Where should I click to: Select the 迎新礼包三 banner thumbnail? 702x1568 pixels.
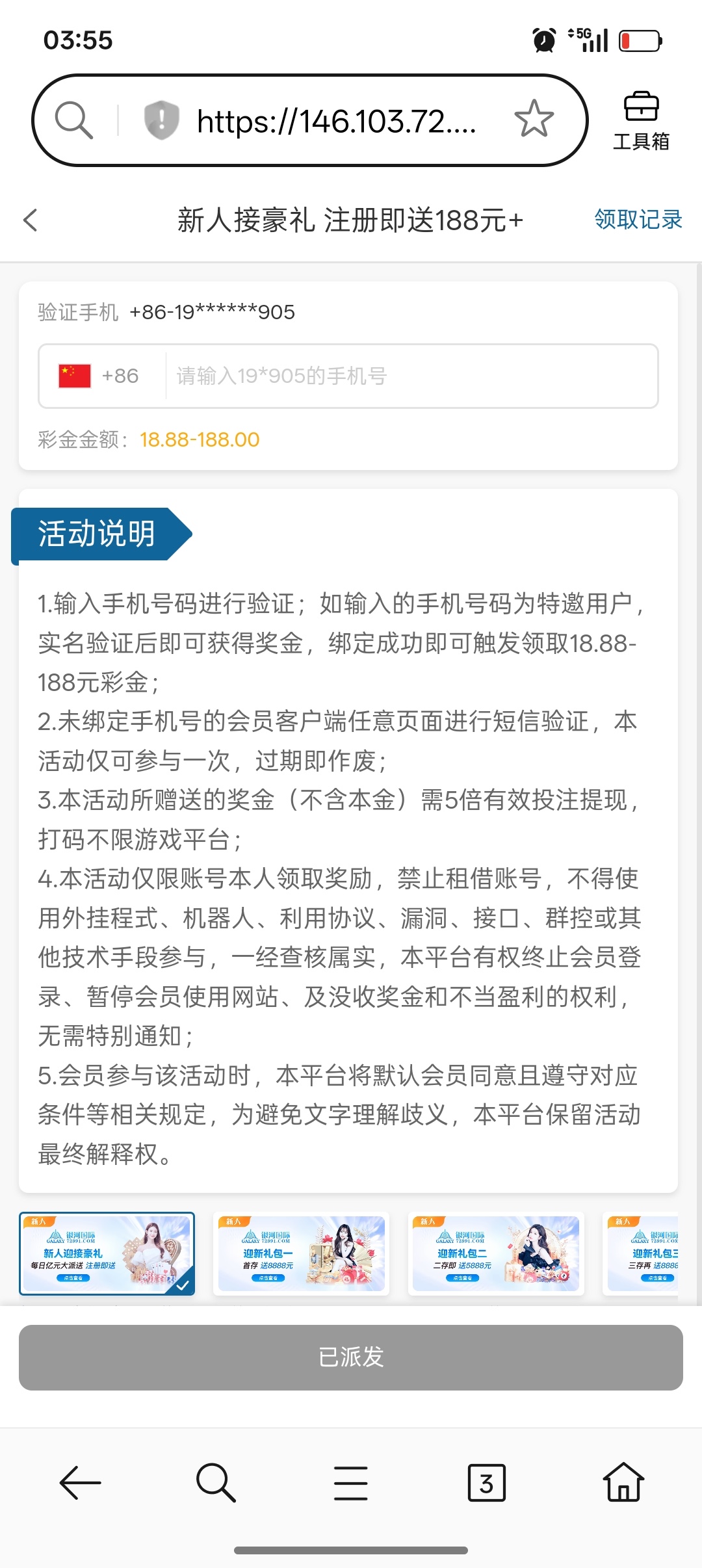[x=641, y=1253]
